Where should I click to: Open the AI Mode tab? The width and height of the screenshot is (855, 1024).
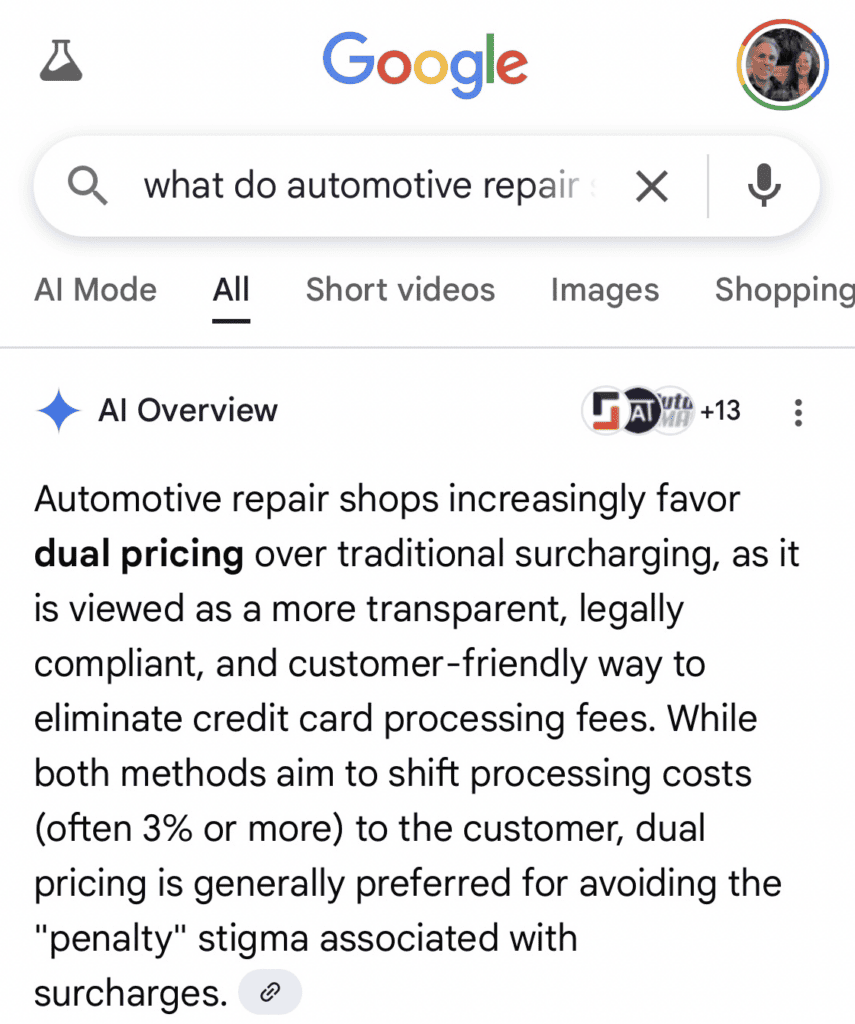coord(94,290)
